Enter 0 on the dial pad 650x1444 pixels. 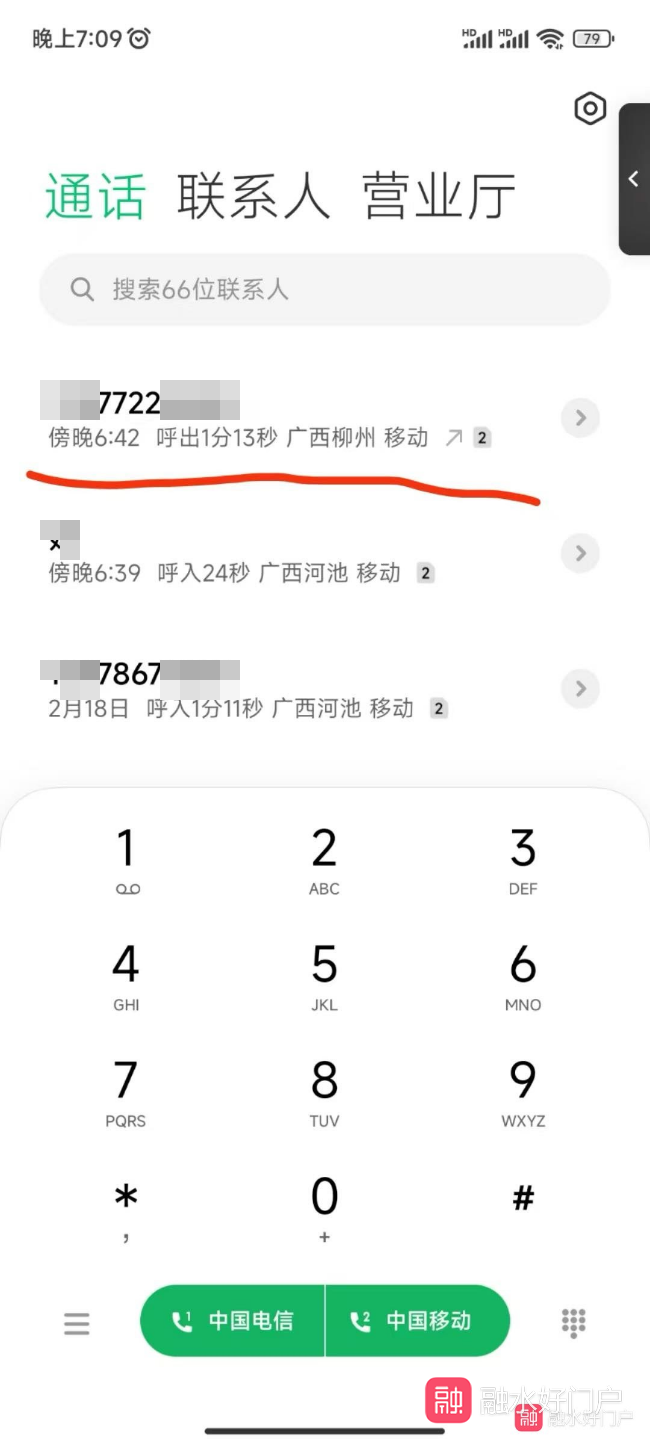pyautogui.click(x=324, y=1207)
